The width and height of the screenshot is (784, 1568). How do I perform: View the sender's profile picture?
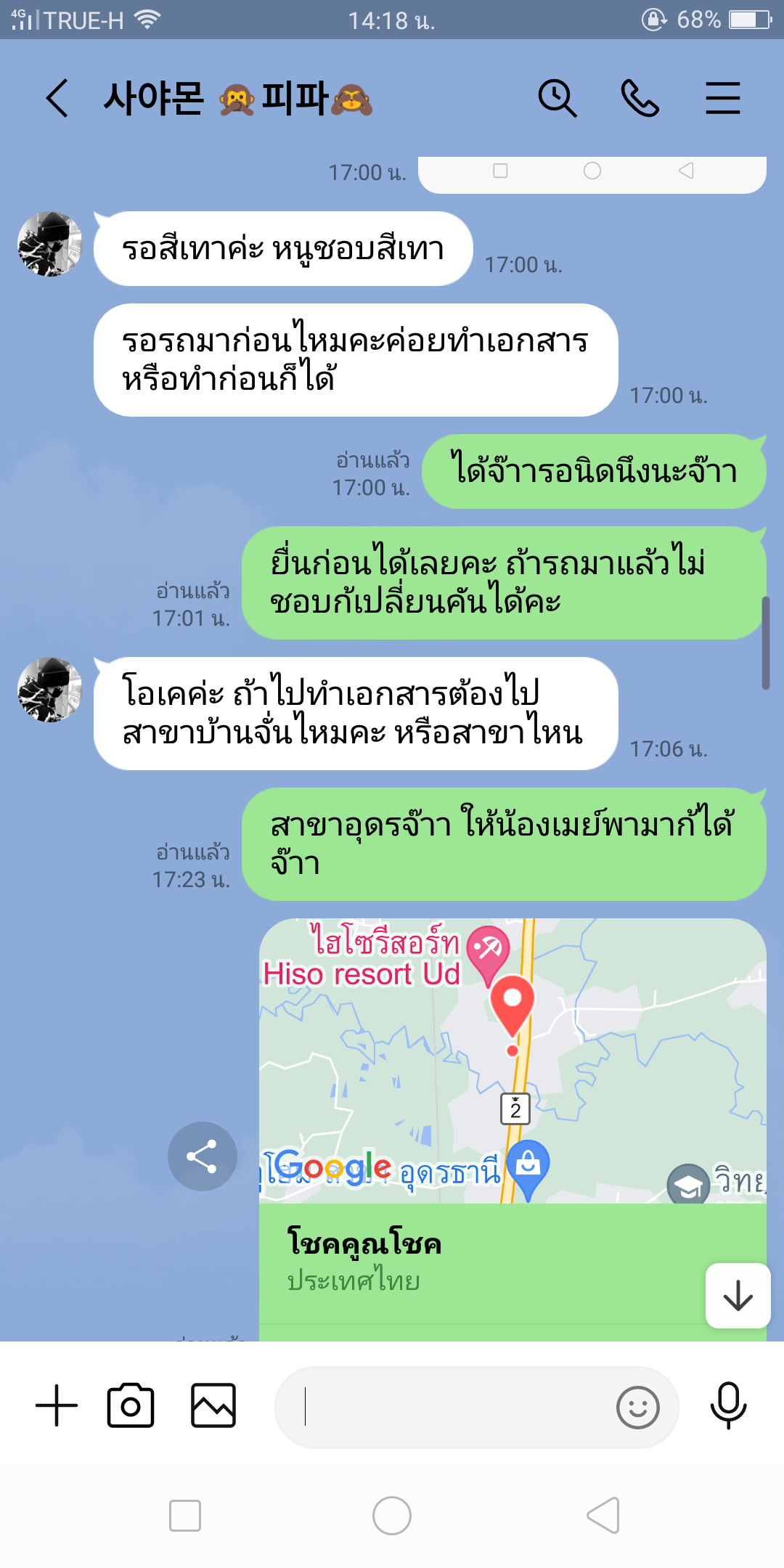pos(49,244)
